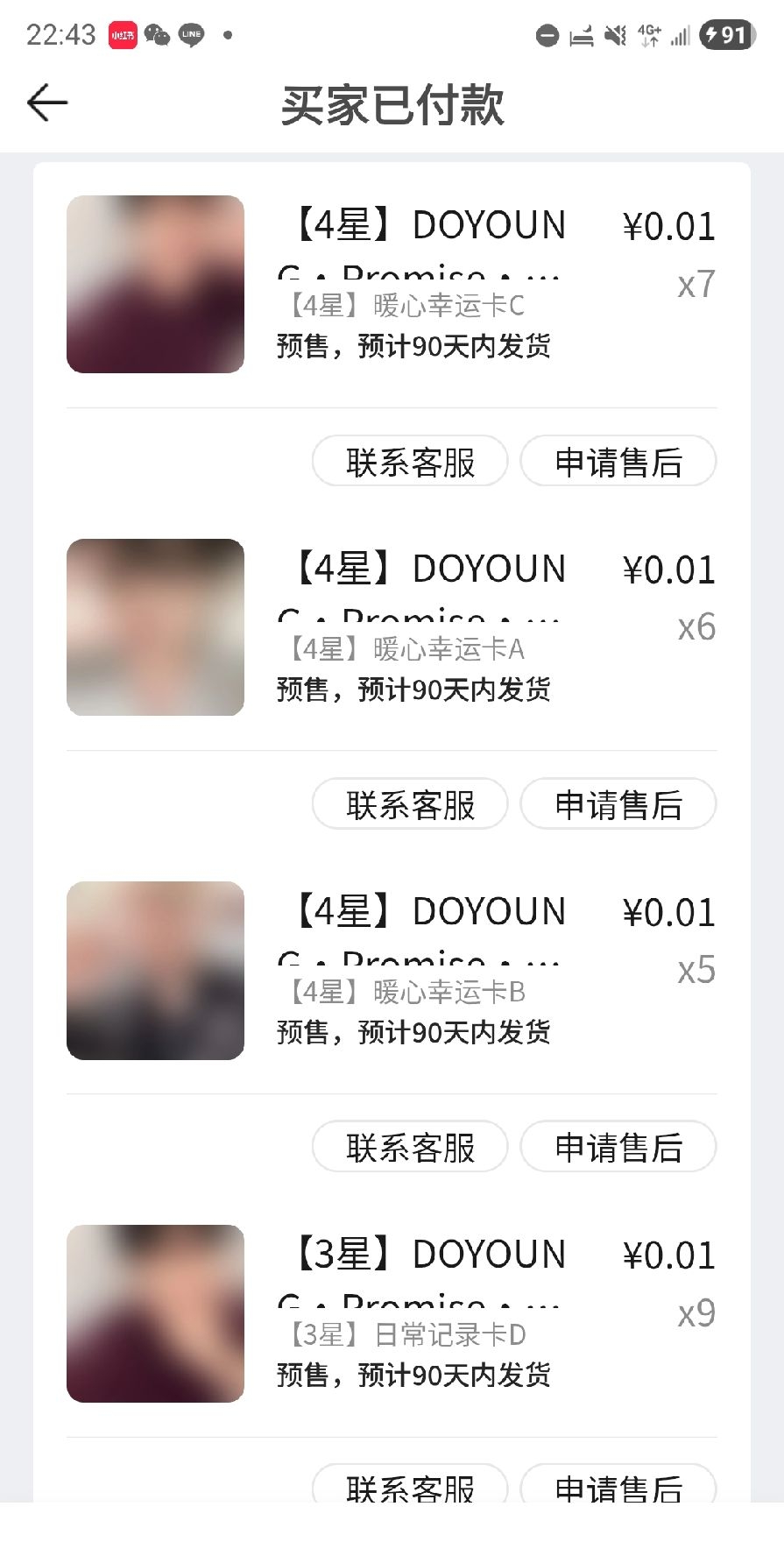The image size is (784, 1556).
Task: Apply for after-sales on the 日常记录卡D order
Action: (618, 1489)
